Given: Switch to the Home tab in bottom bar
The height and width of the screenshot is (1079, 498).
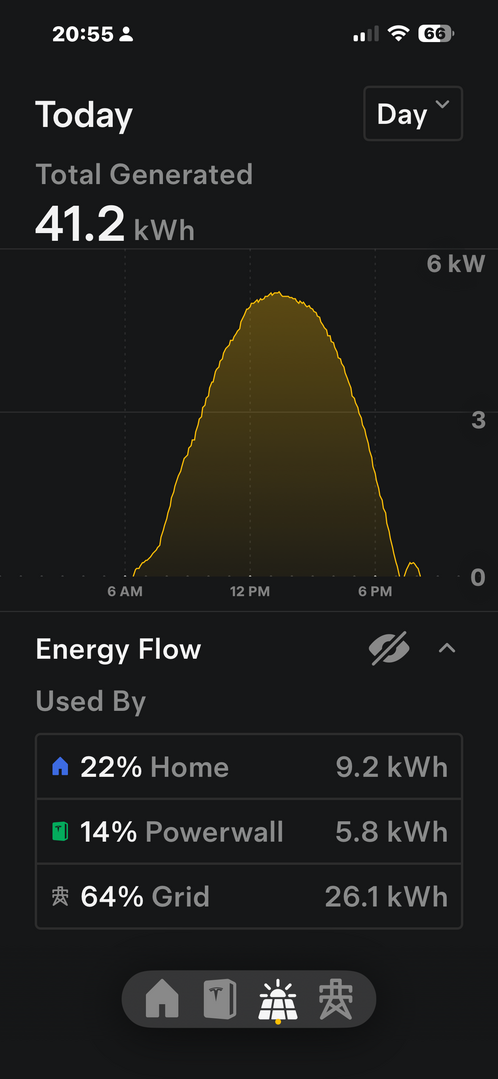Looking at the screenshot, I should (162, 999).
